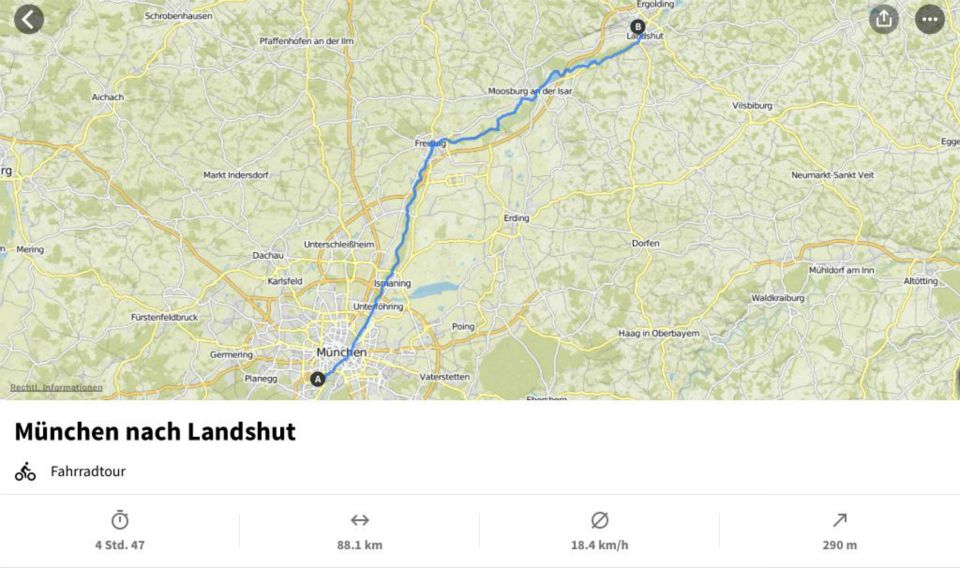Go back using the top-left arrow
Viewport: 960px width, 568px height.
(29, 19)
